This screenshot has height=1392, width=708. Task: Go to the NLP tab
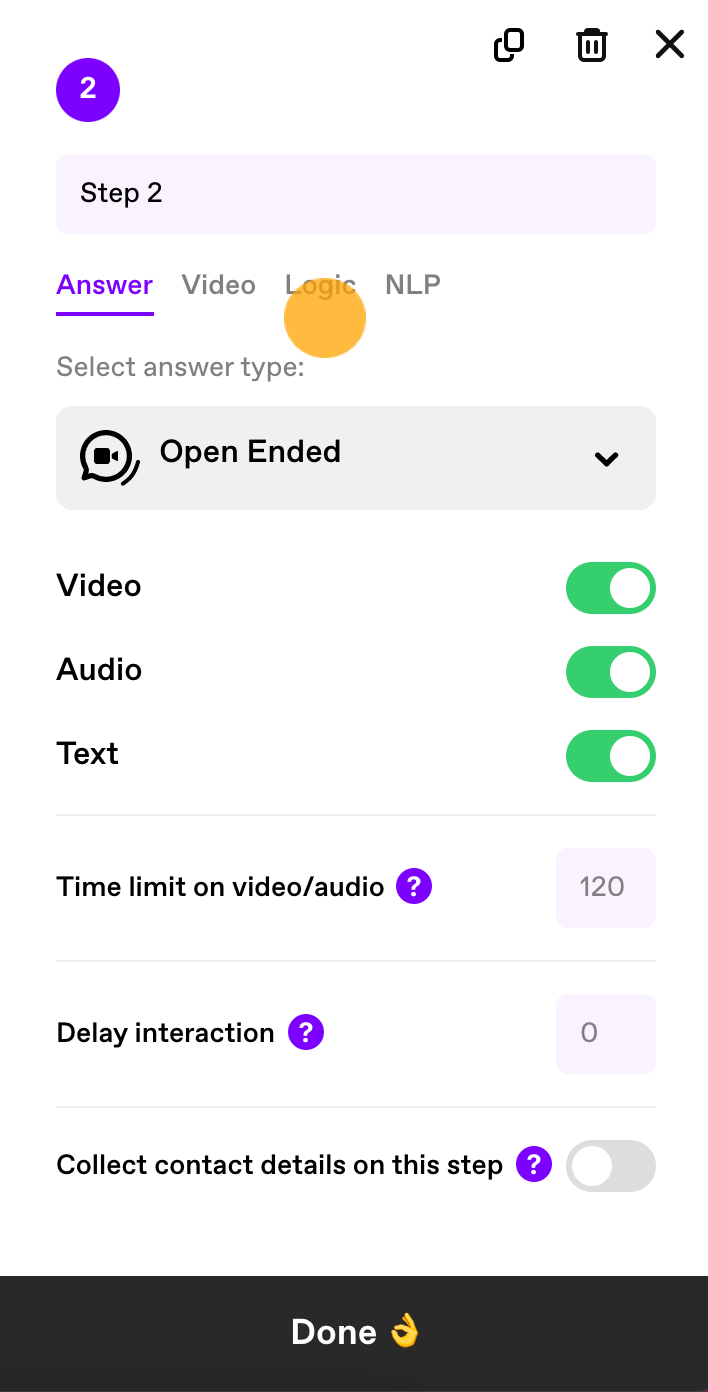coord(413,285)
